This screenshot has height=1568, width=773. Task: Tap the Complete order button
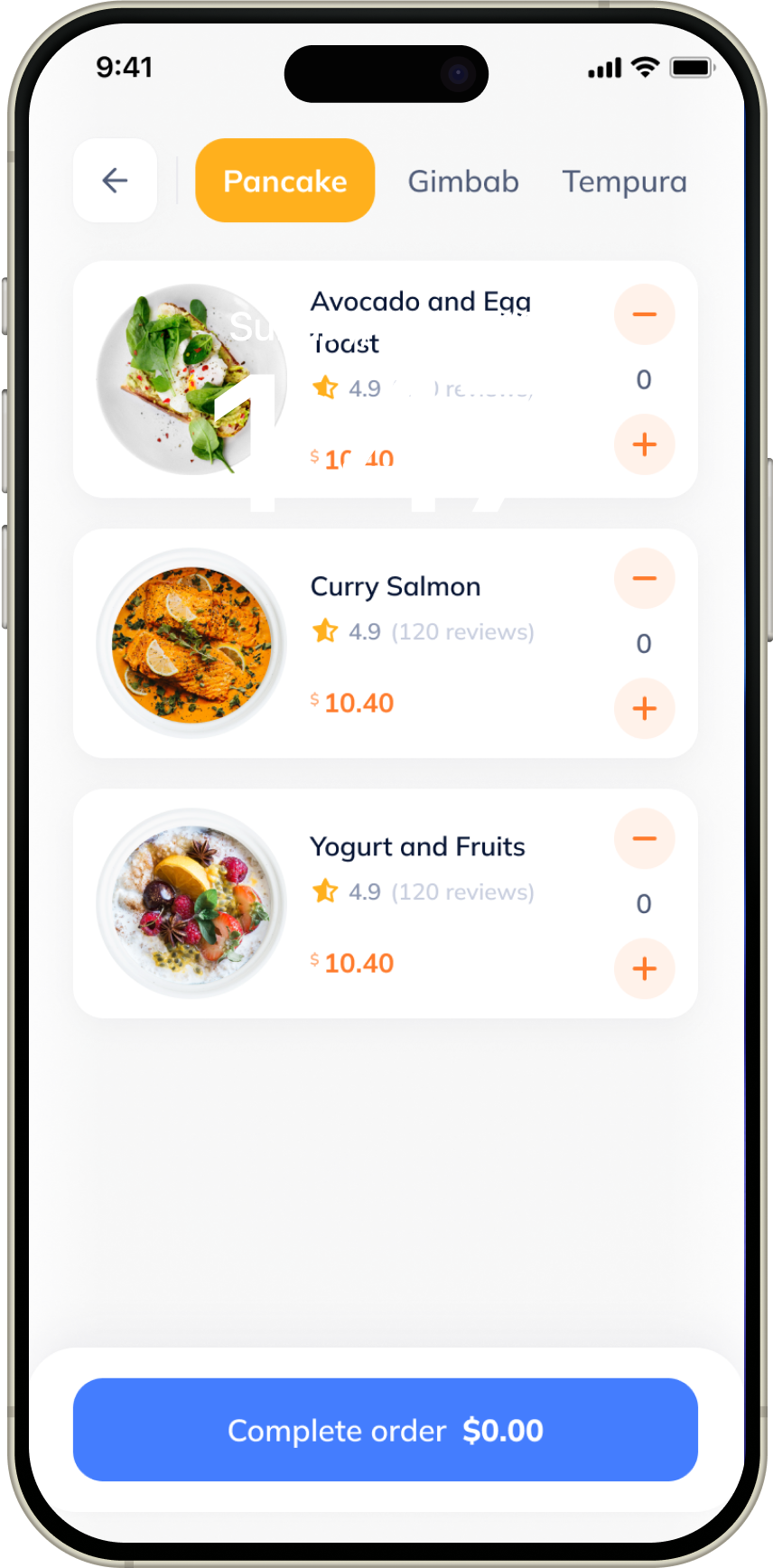[x=386, y=1430]
